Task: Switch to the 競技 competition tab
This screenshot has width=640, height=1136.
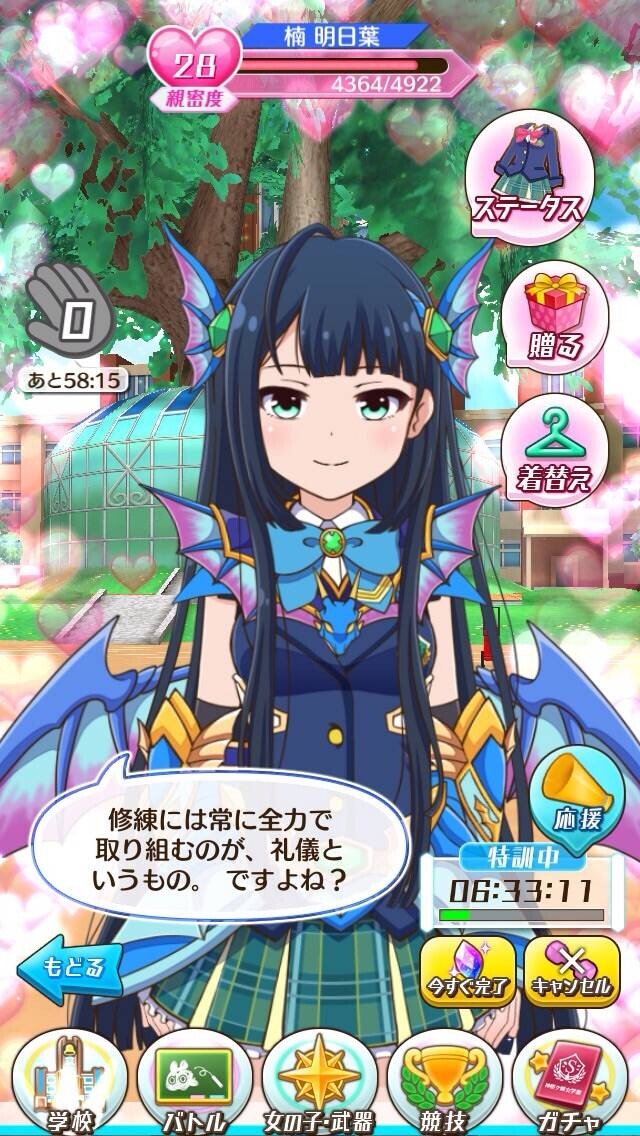Action: coord(444,1082)
